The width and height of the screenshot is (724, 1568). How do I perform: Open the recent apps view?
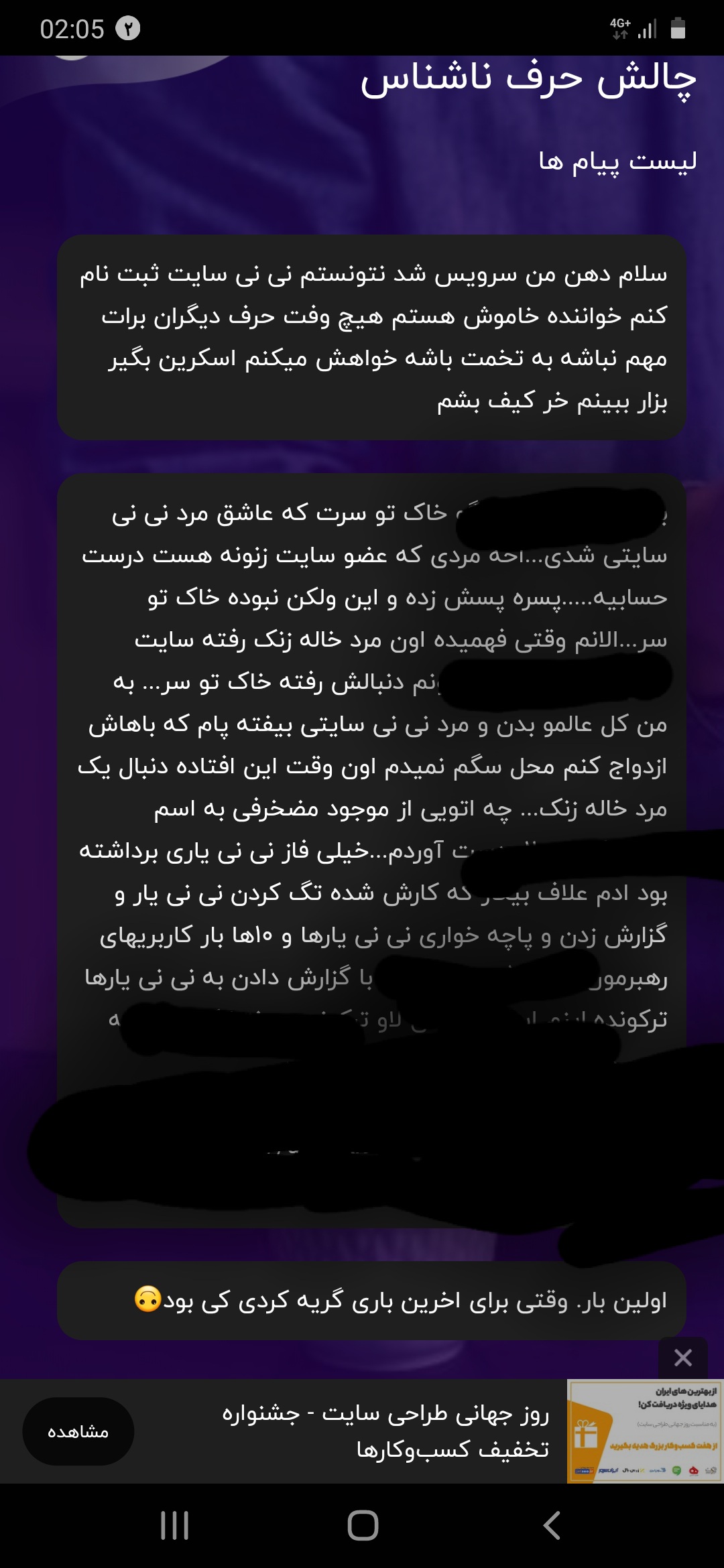(x=174, y=1526)
